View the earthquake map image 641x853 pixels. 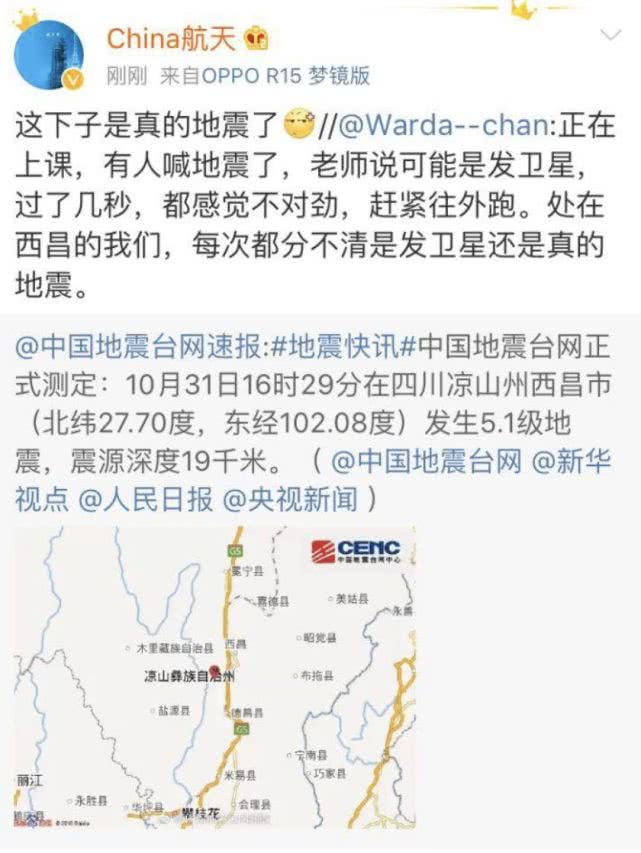click(x=215, y=678)
